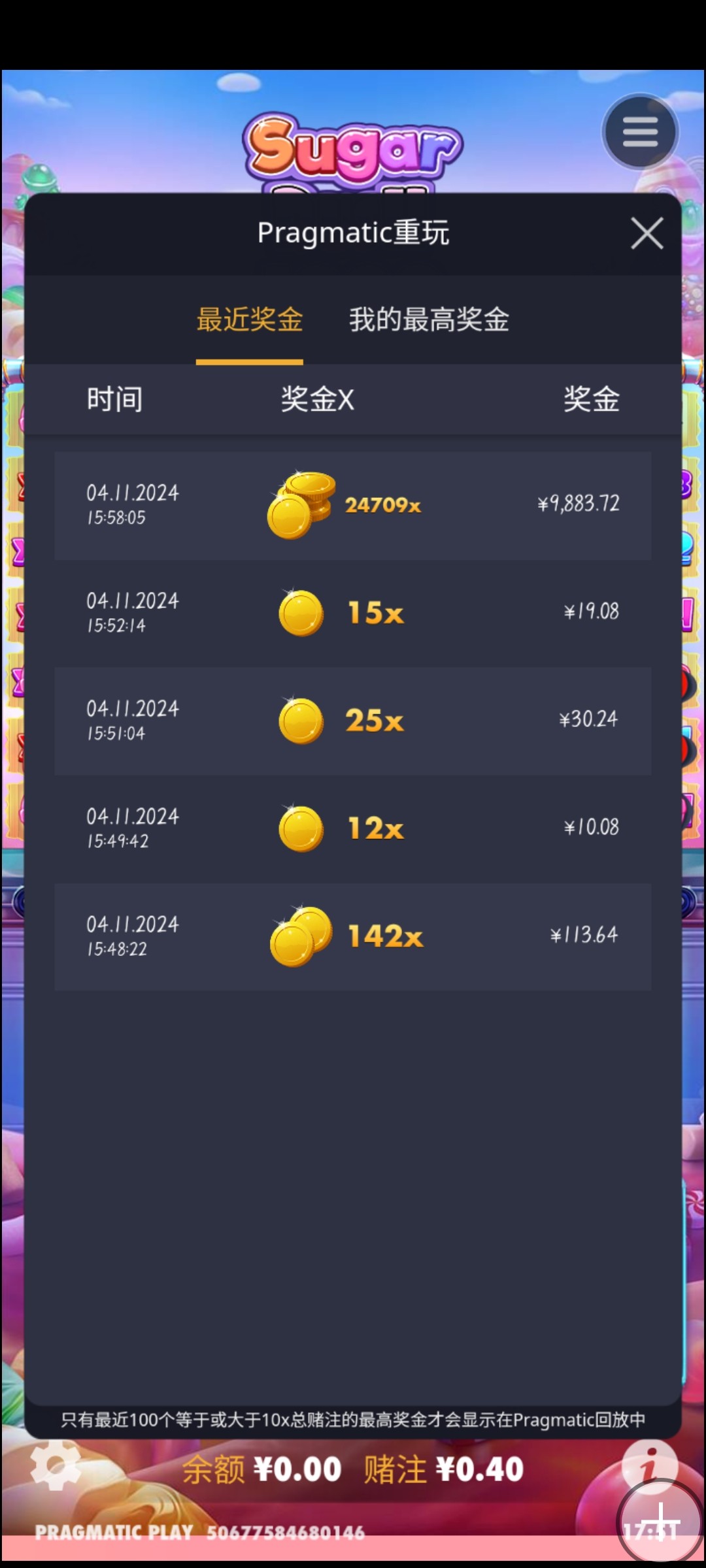Switch to the 我的最高奖金 tab
706x1568 pixels.
pos(429,319)
